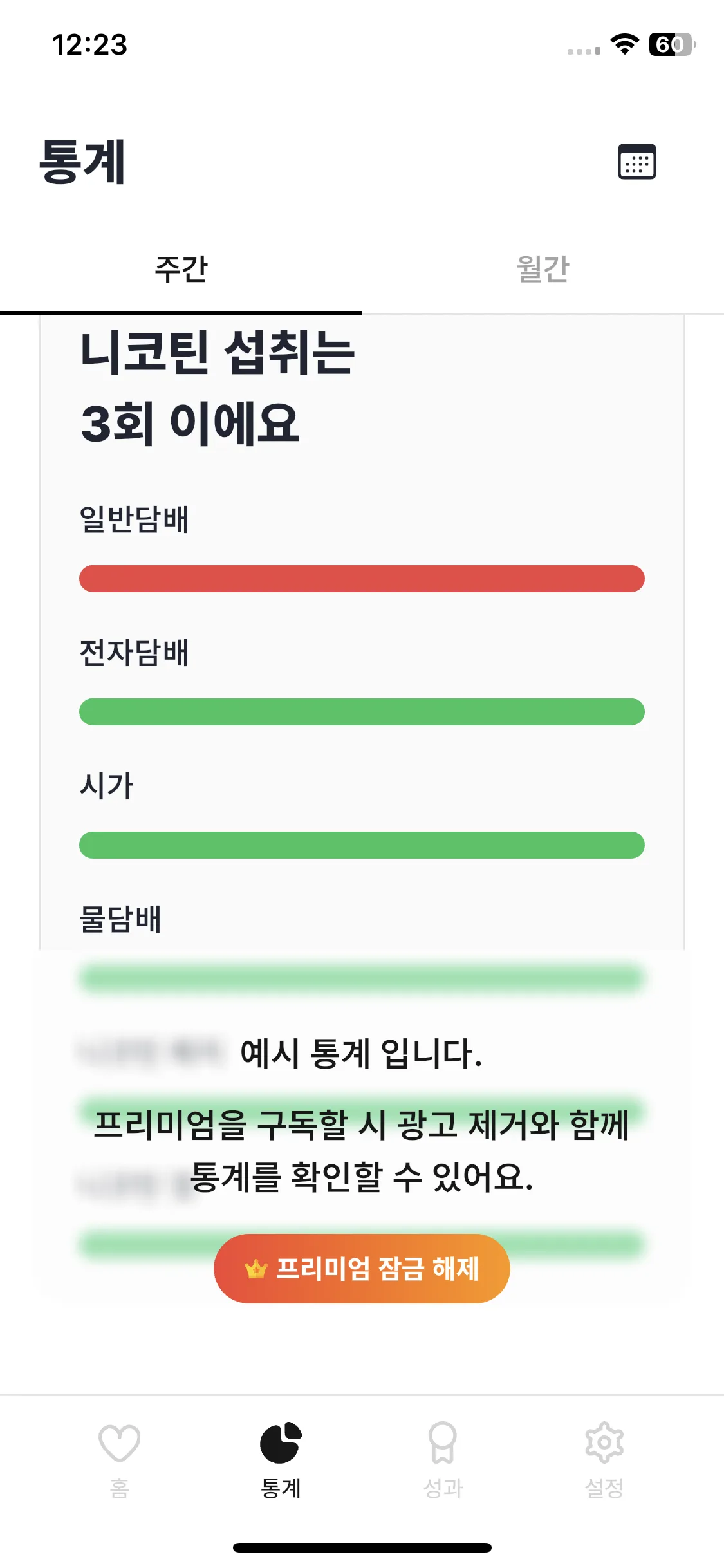This screenshot has width=724, height=1568.
Task: Open 설정 settings tab
Action: click(x=604, y=1460)
